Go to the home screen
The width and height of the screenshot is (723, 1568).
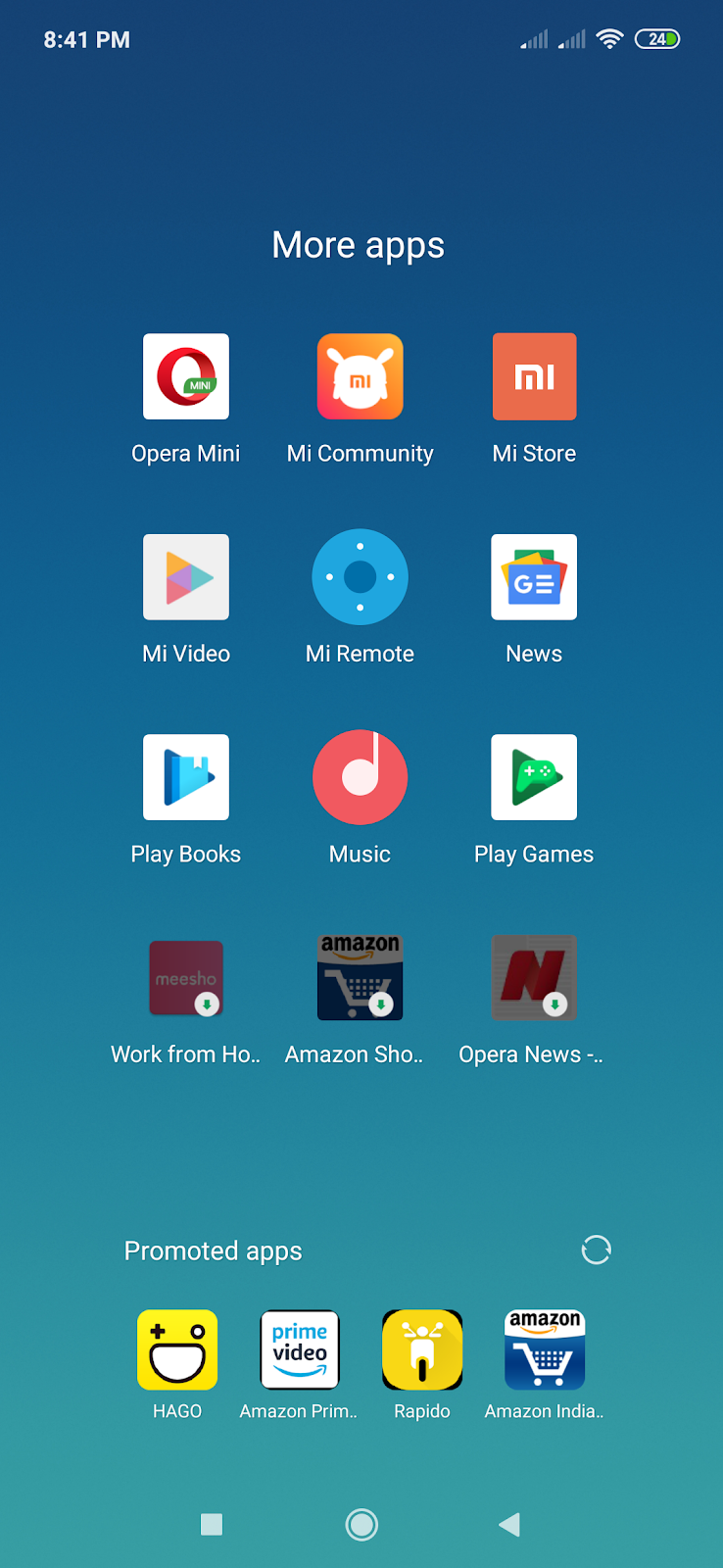pos(361,1524)
